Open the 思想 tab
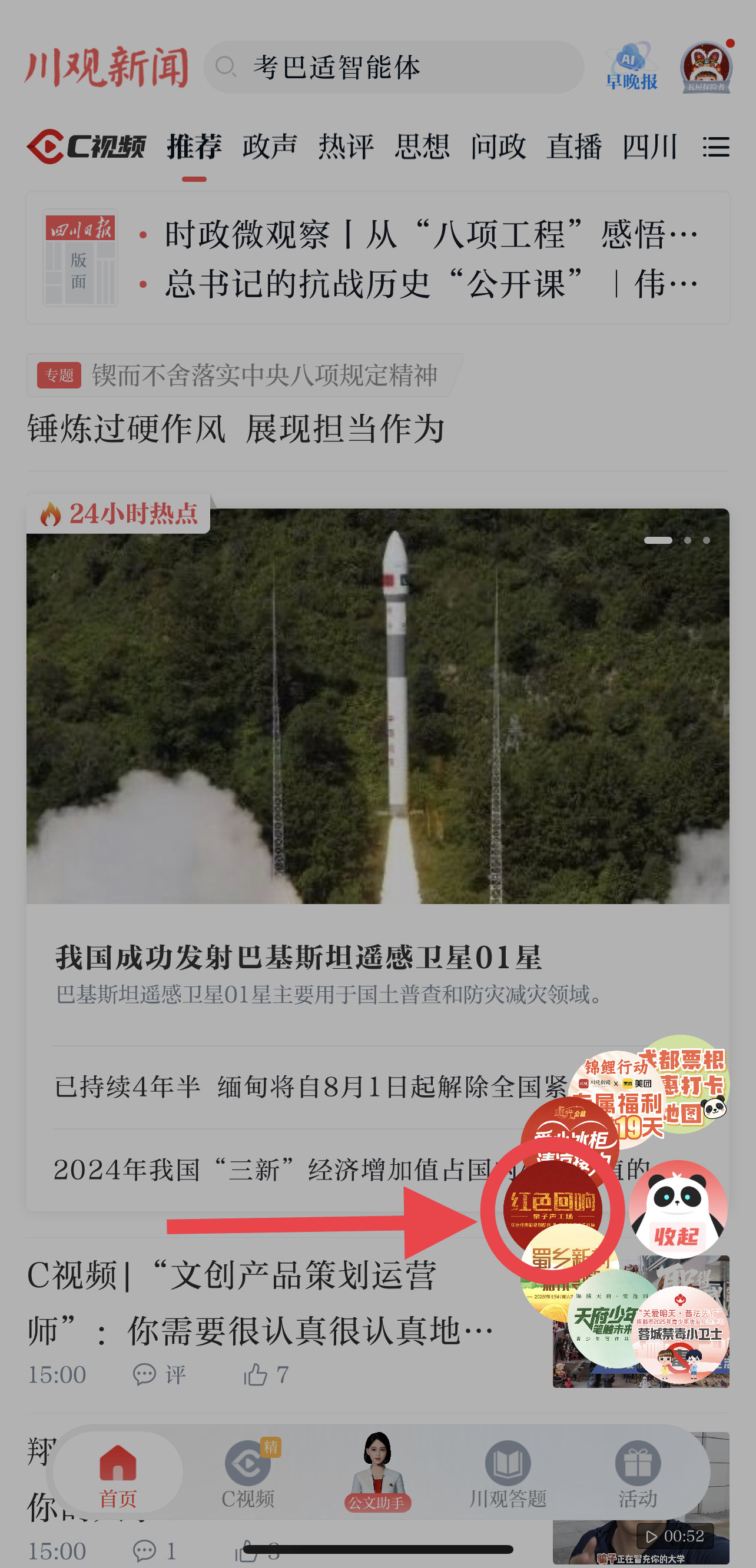This screenshot has height=1568, width=756. [x=422, y=147]
